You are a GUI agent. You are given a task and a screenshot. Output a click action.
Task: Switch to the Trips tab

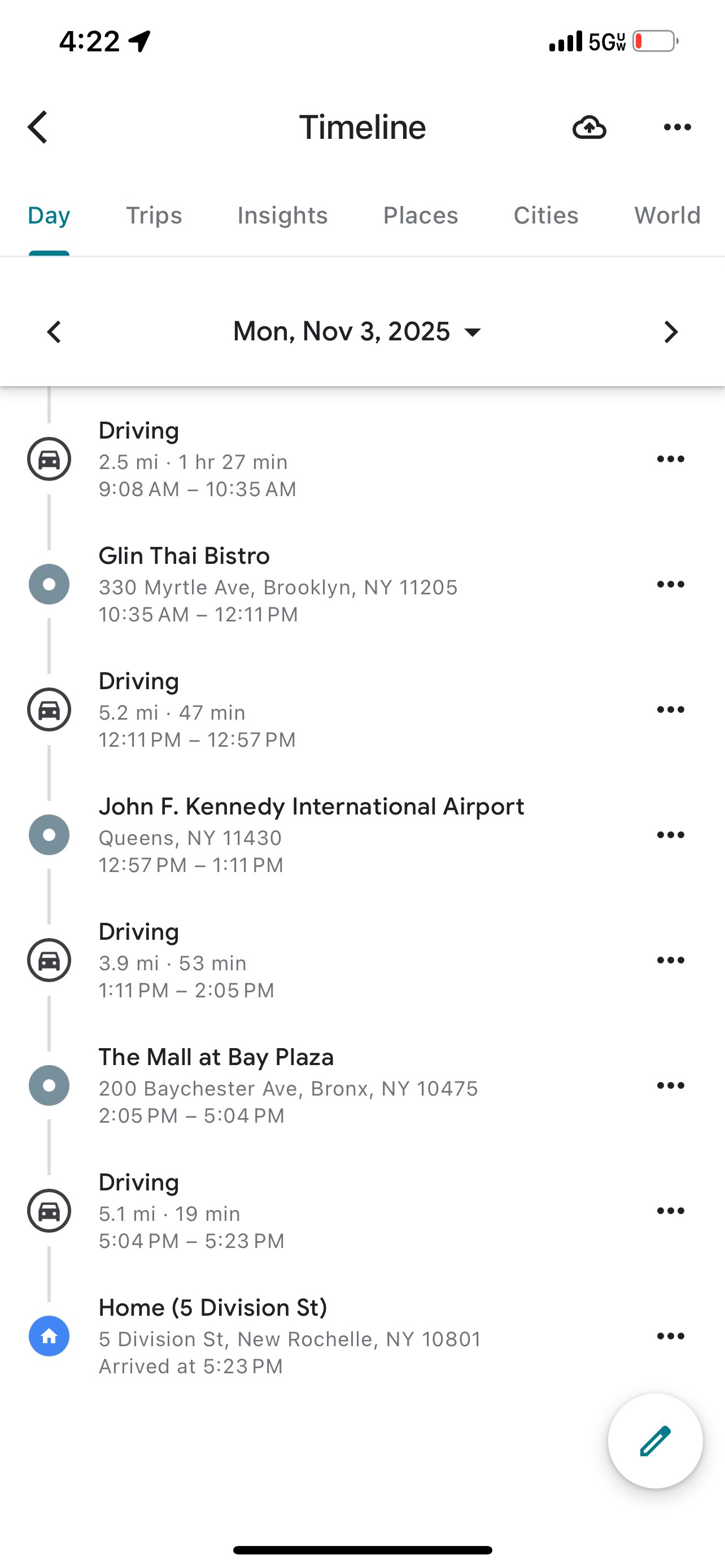point(154,216)
